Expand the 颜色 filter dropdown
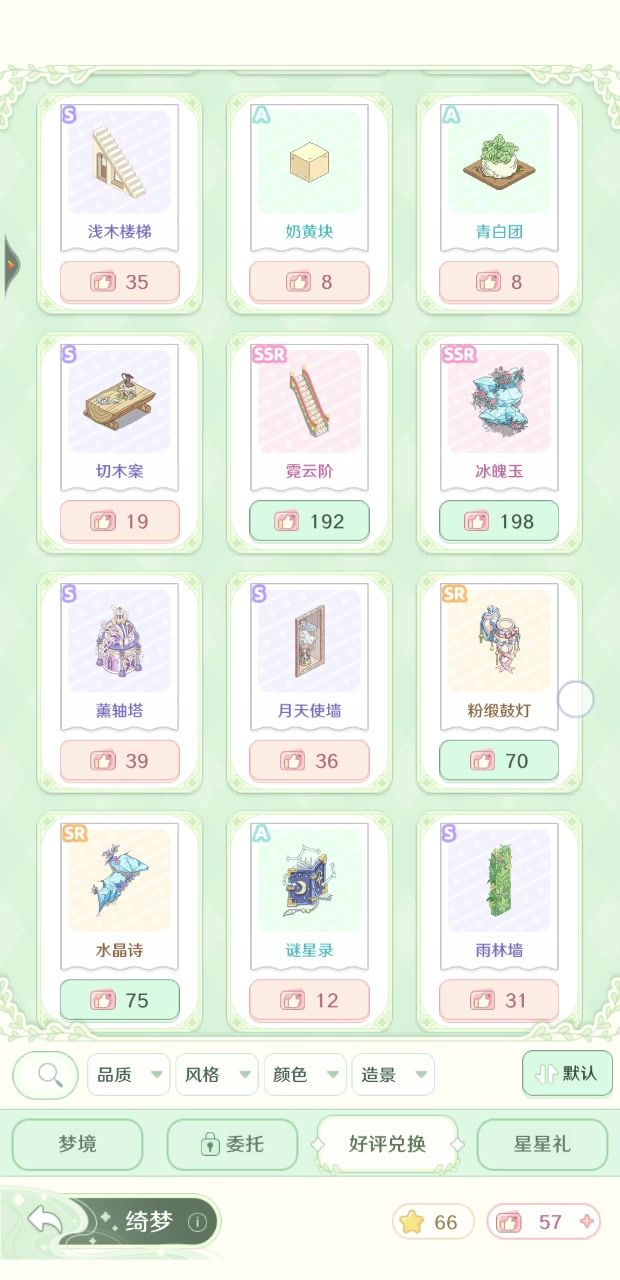This screenshot has height=1280, width=620. tap(304, 1075)
